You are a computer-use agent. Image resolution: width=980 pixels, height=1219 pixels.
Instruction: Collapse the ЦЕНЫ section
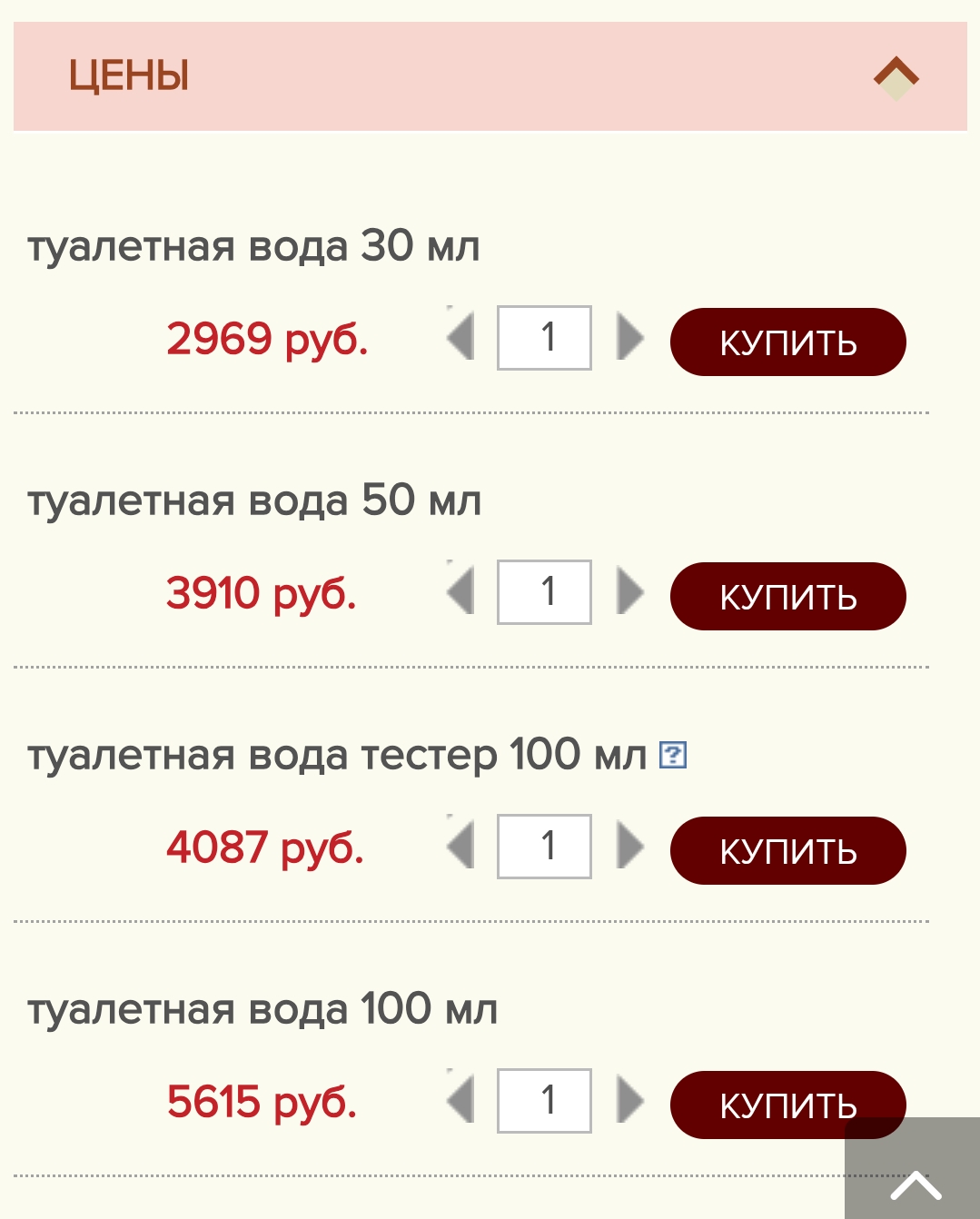click(896, 76)
